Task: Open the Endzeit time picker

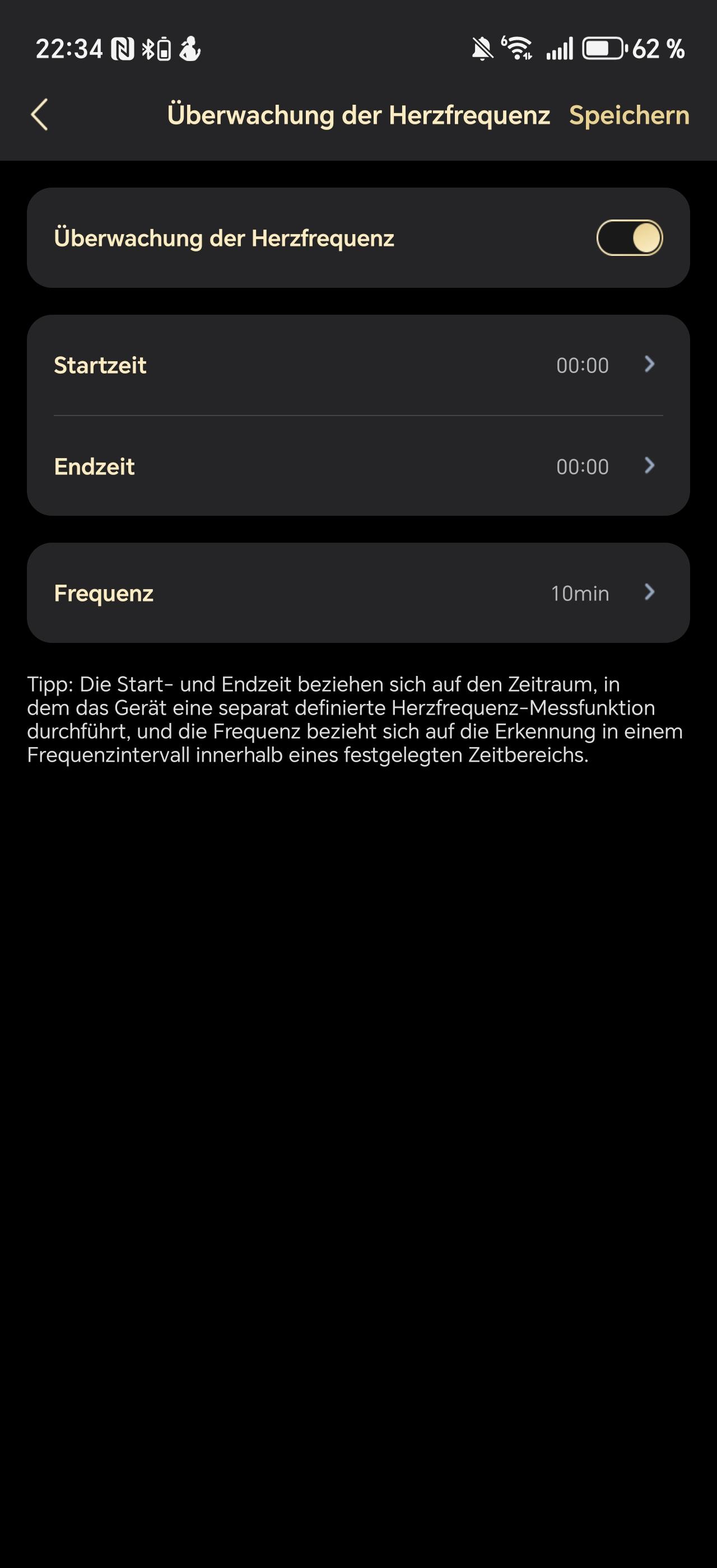Action: pyautogui.click(x=358, y=466)
